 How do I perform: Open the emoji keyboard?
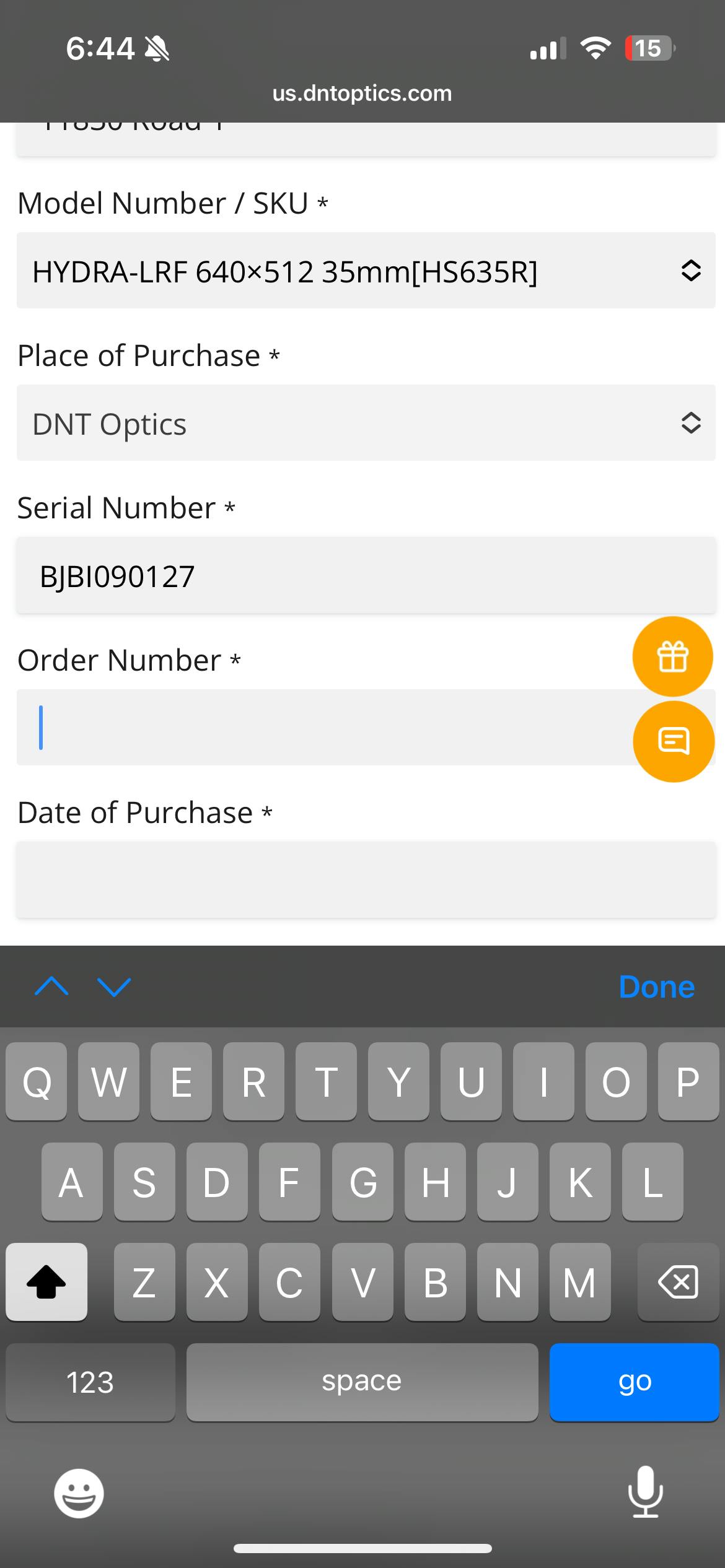coord(79,1493)
